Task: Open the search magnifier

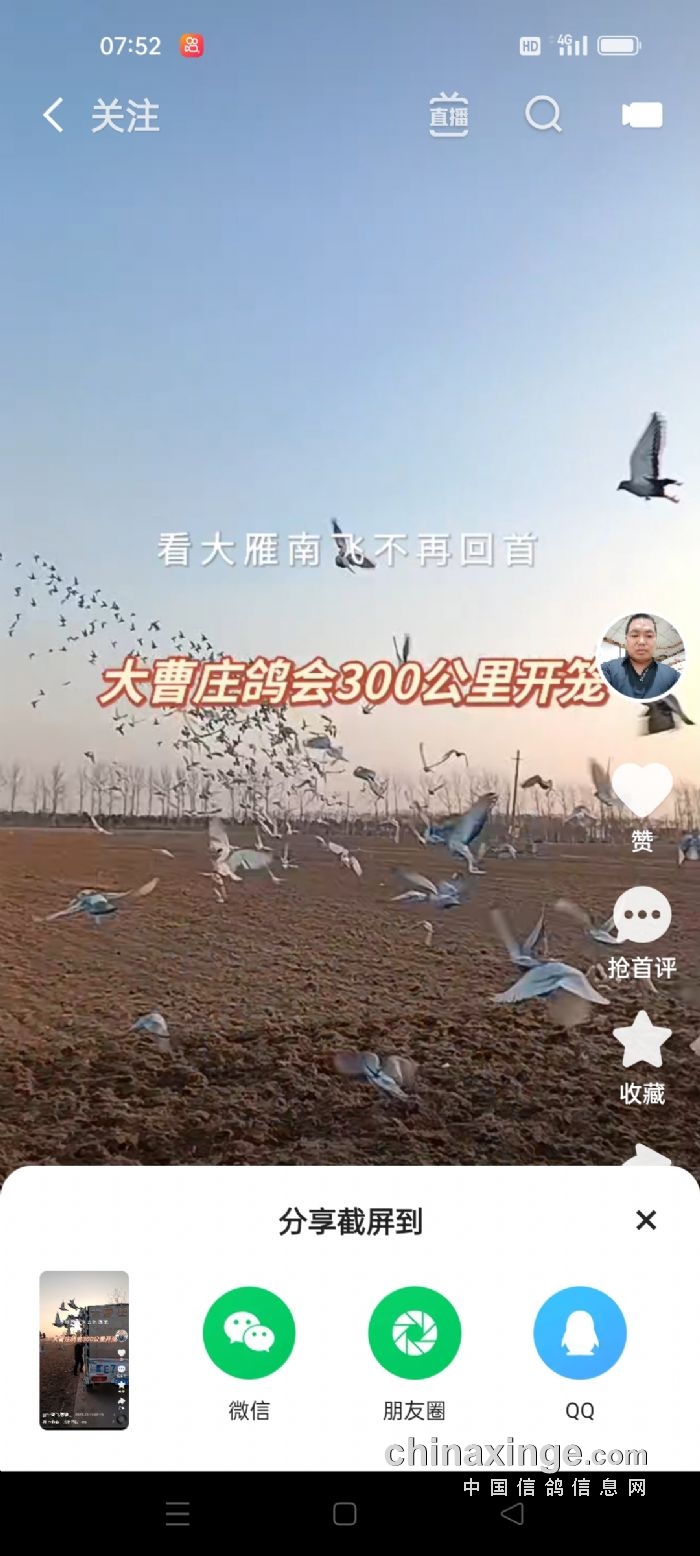Action: tap(543, 116)
